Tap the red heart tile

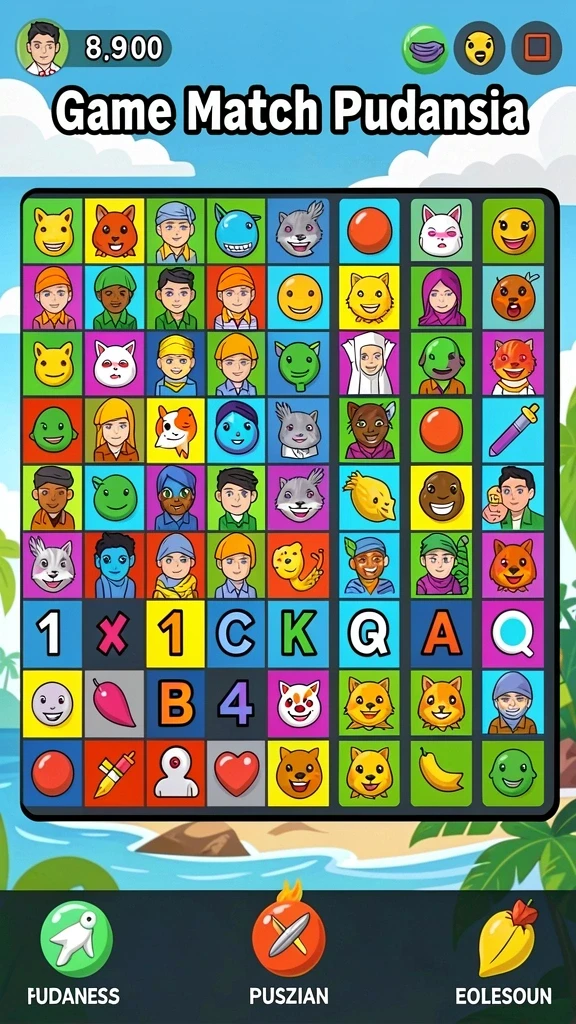click(236, 773)
